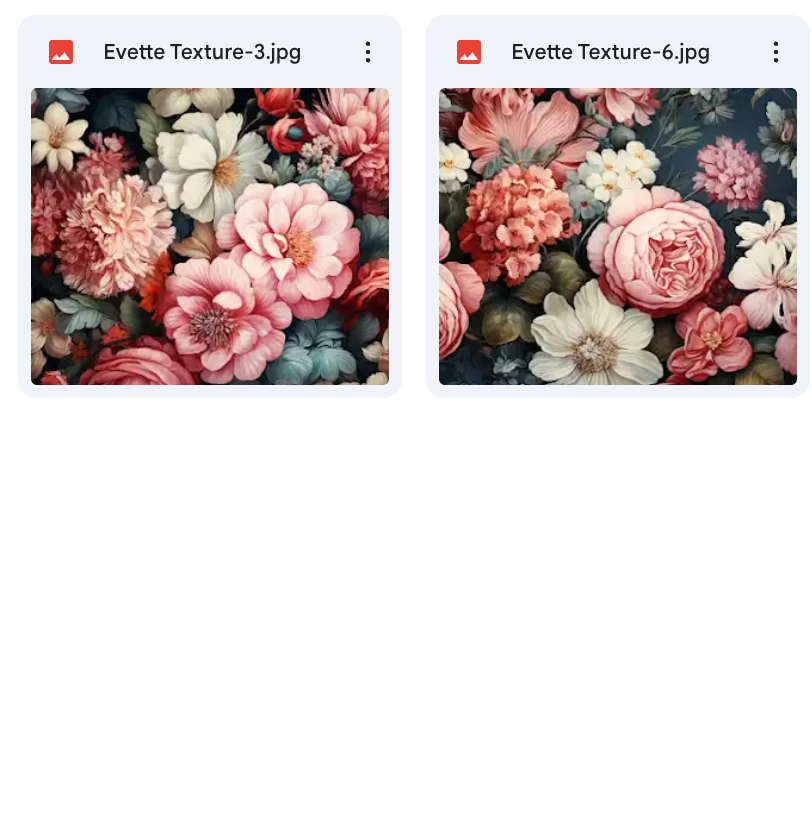Open more options for Evette Texture-6.jpg
Screen dimensions: 812x816
pos(776,52)
